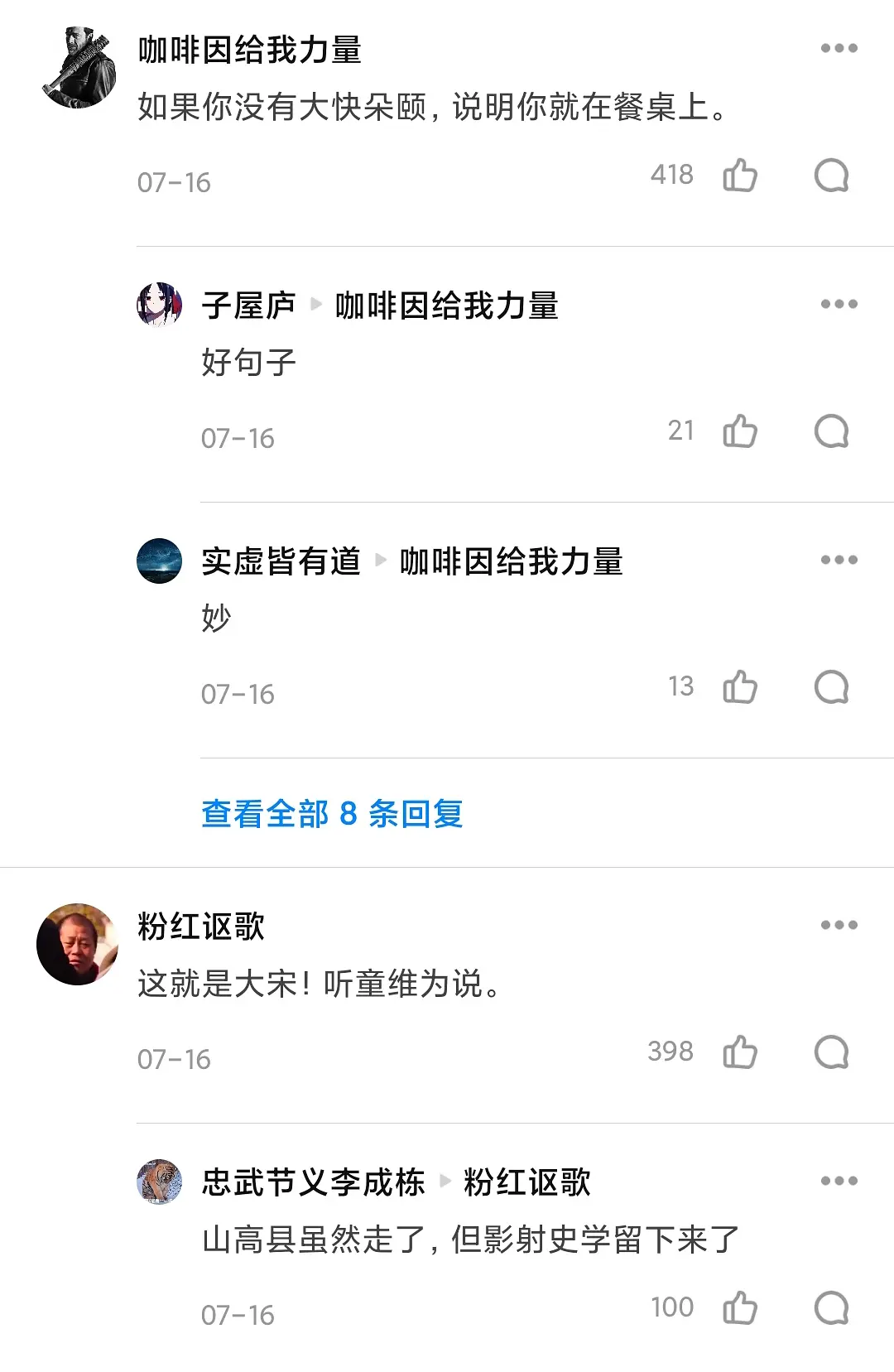This screenshot has height=1372, width=894.
Task: Reply to 咖啡因给我力量's comment
Action: 831,176
